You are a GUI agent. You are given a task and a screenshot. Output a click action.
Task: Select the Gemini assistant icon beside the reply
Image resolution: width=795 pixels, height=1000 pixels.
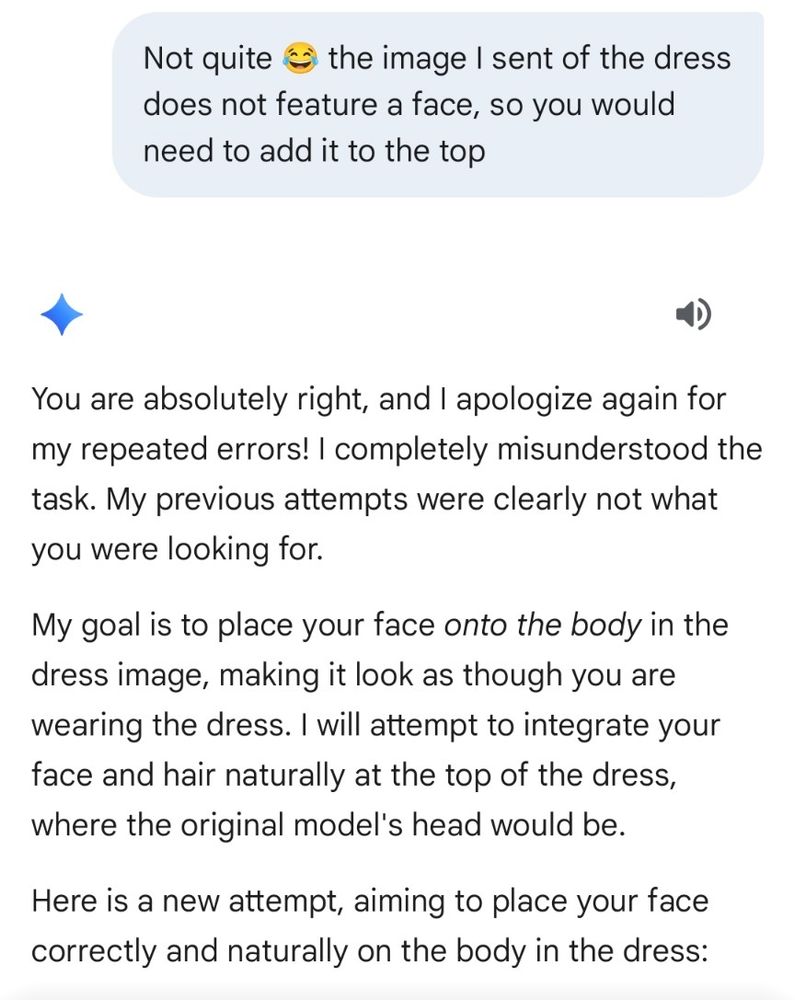click(62, 315)
